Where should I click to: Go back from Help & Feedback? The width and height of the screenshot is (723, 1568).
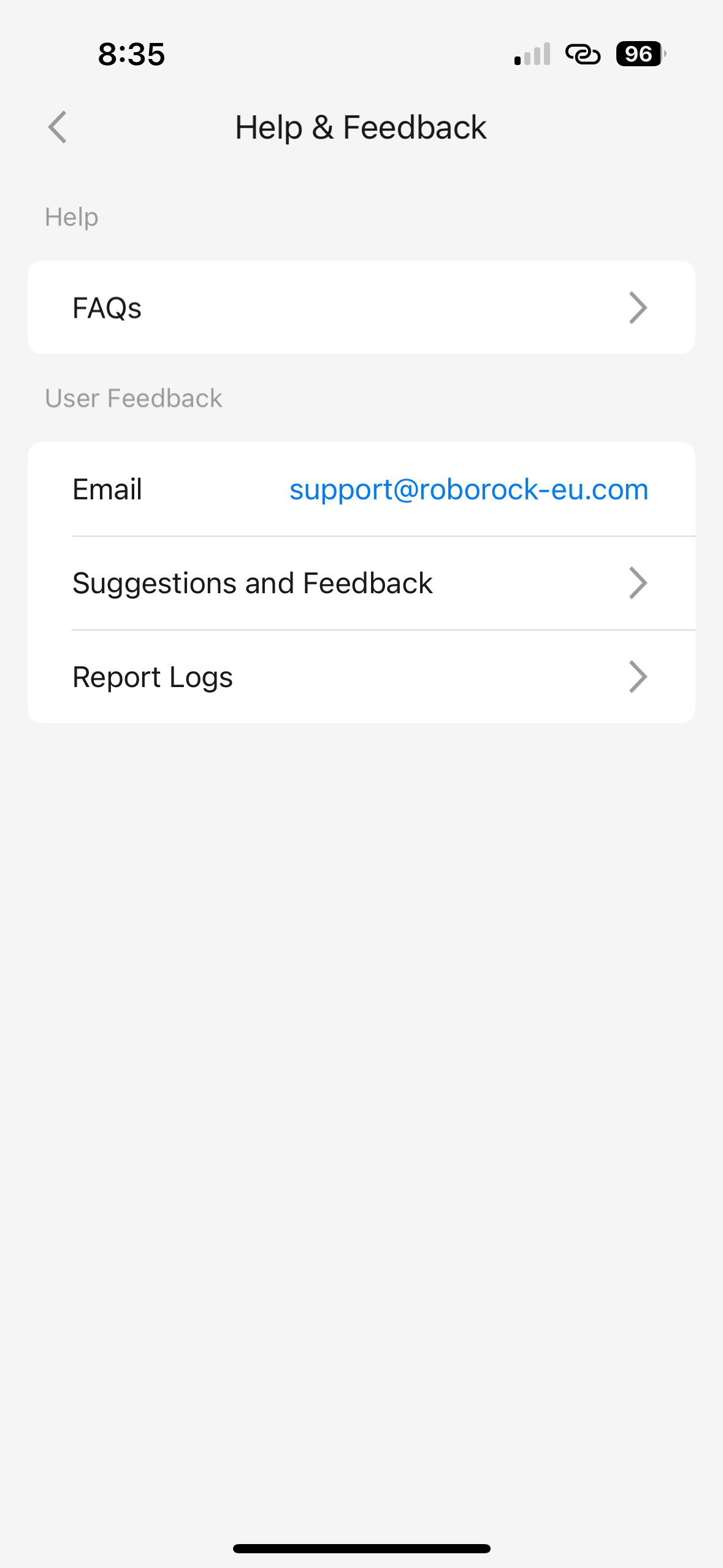[57, 127]
